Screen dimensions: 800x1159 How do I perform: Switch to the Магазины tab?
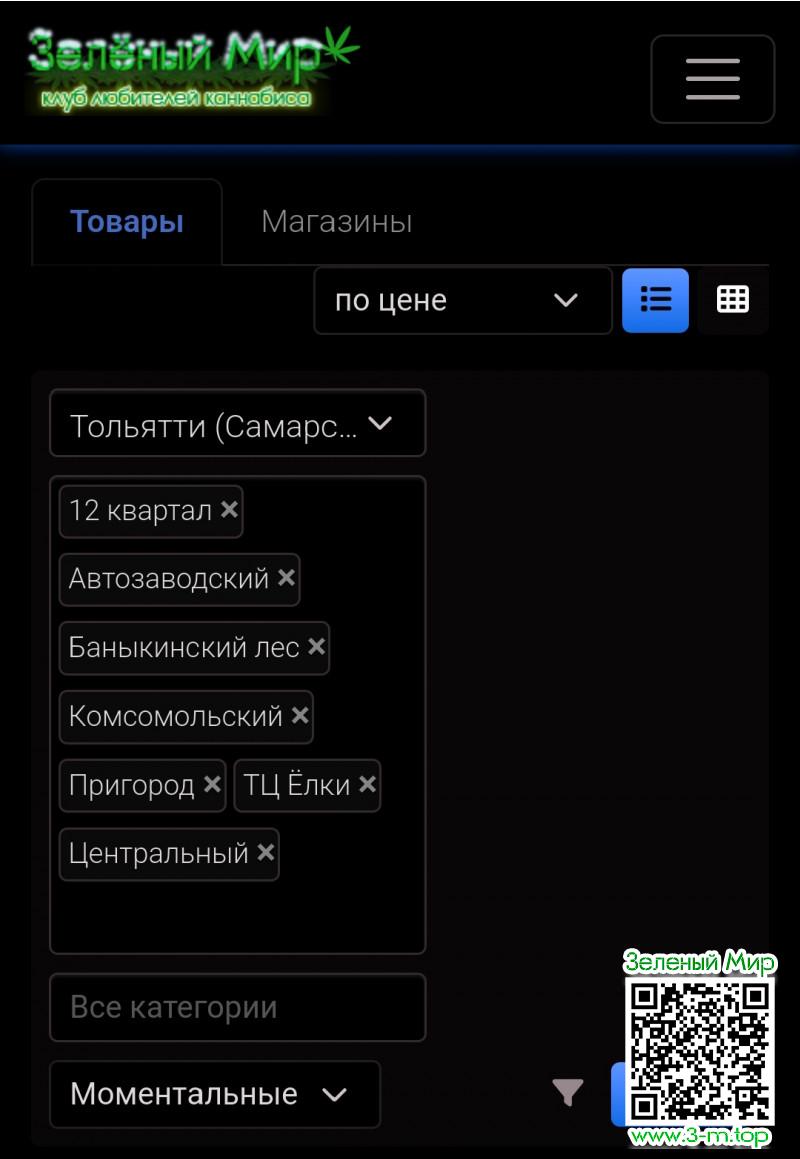click(336, 222)
